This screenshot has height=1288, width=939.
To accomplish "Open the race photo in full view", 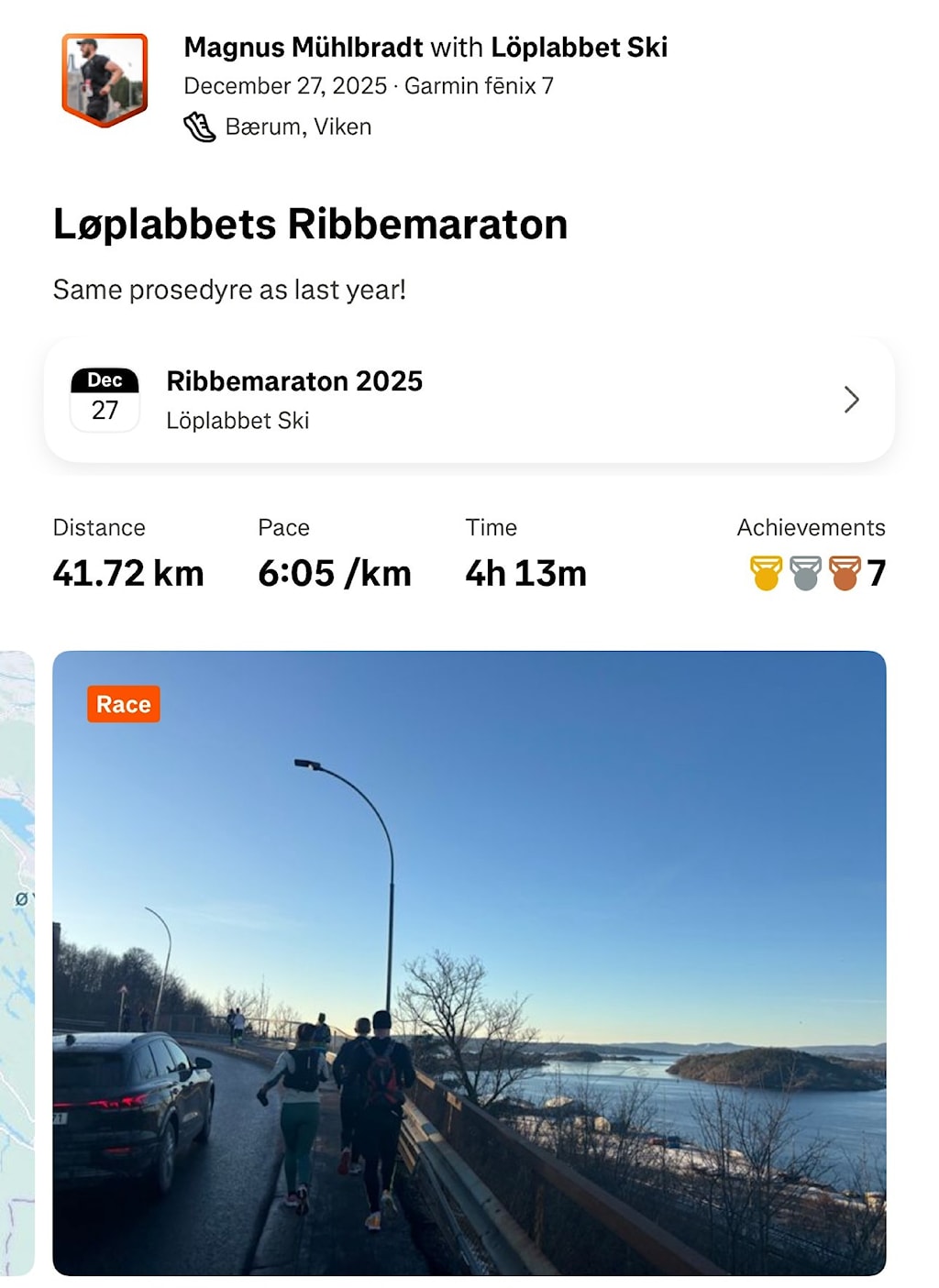I will 469,963.
